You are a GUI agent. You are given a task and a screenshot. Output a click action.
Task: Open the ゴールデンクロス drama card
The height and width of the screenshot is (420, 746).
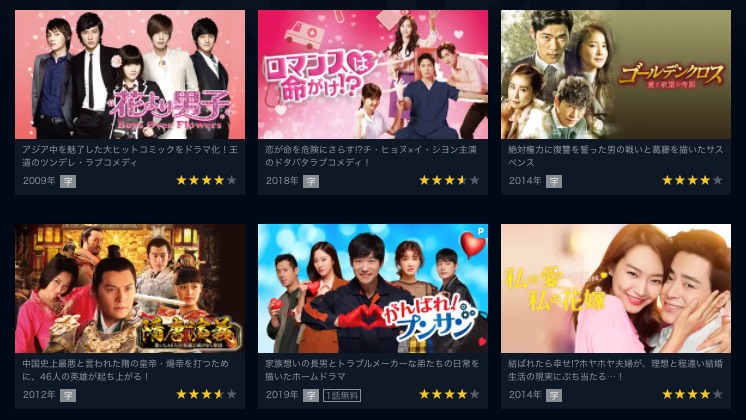616,74
